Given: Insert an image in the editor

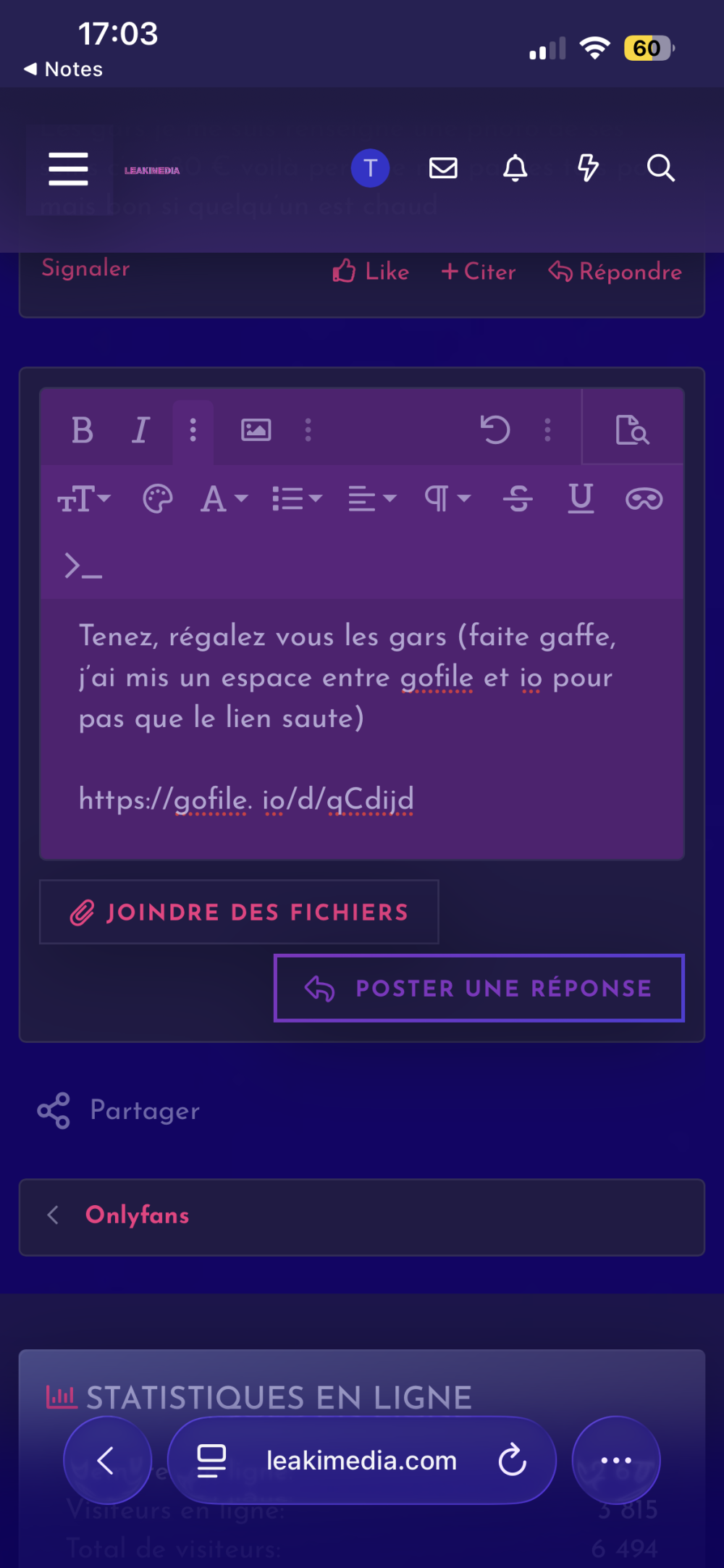Looking at the screenshot, I should tap(256, 430).
